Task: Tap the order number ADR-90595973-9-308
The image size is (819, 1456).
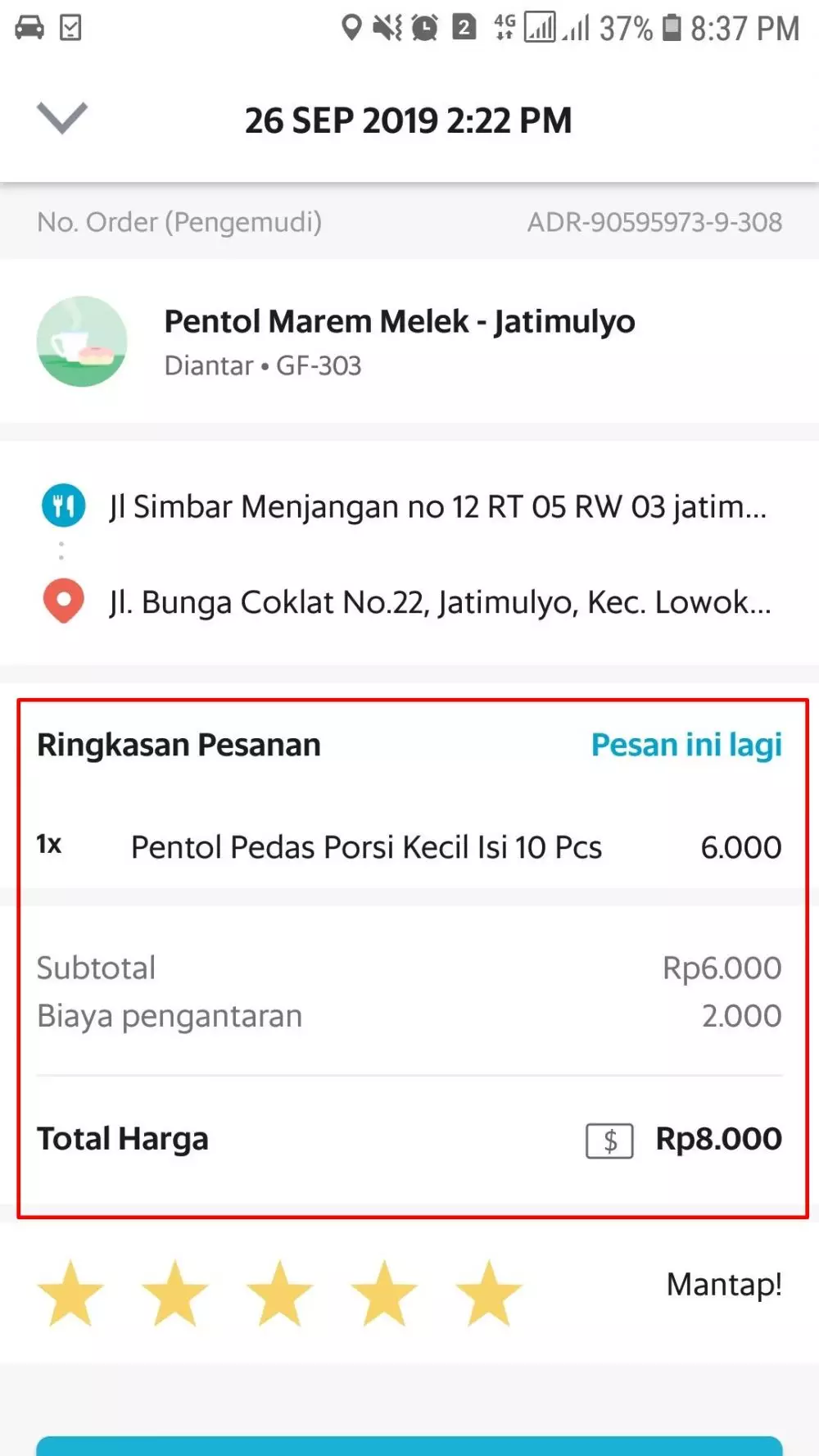Action: 654,221
